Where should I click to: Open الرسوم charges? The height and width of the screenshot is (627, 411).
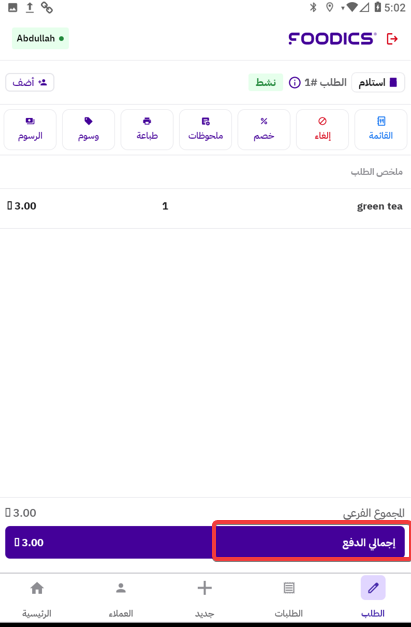coord(30,129)
